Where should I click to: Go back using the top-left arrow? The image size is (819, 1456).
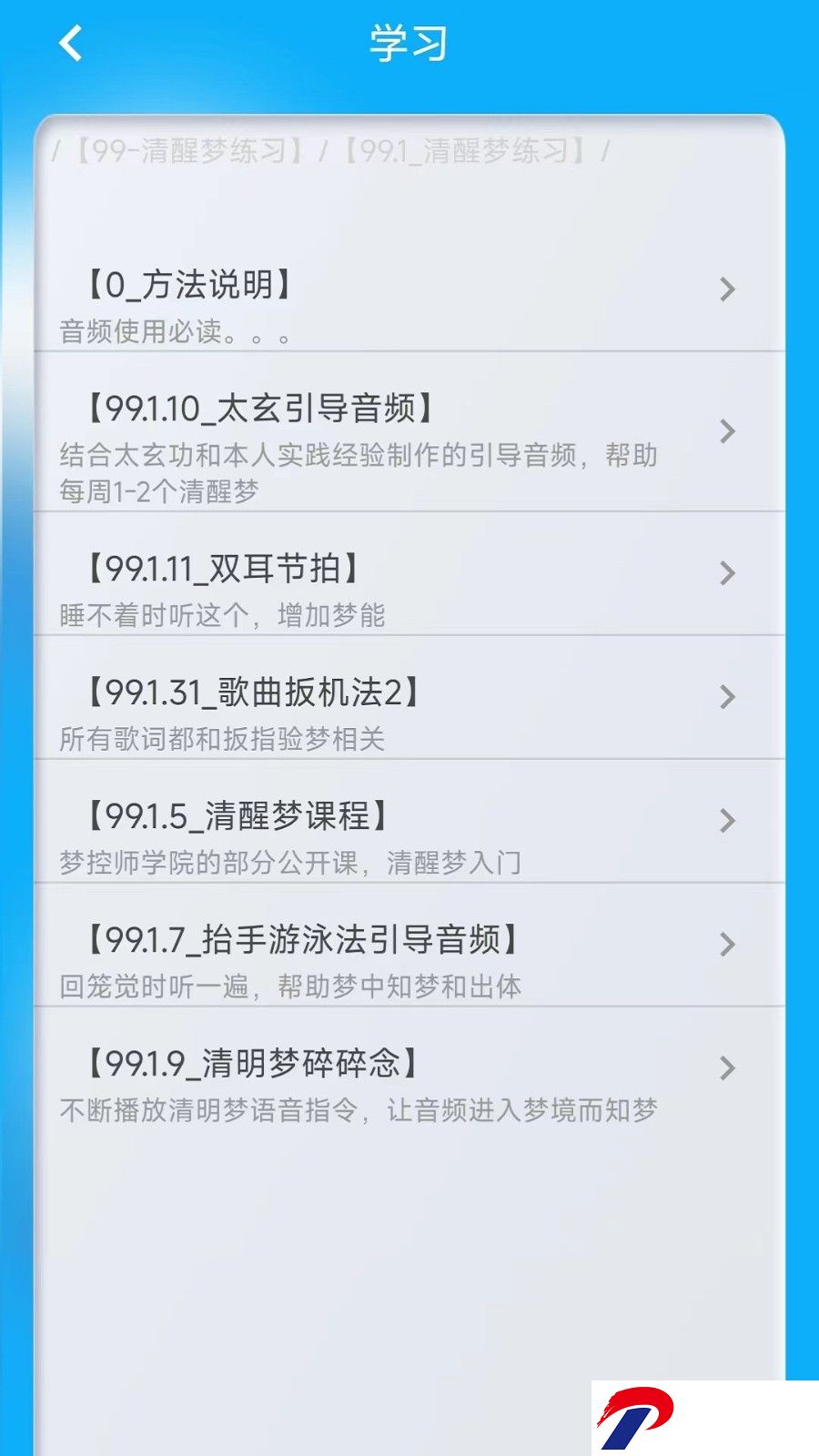pyautogui.click(x=71, y=43)
